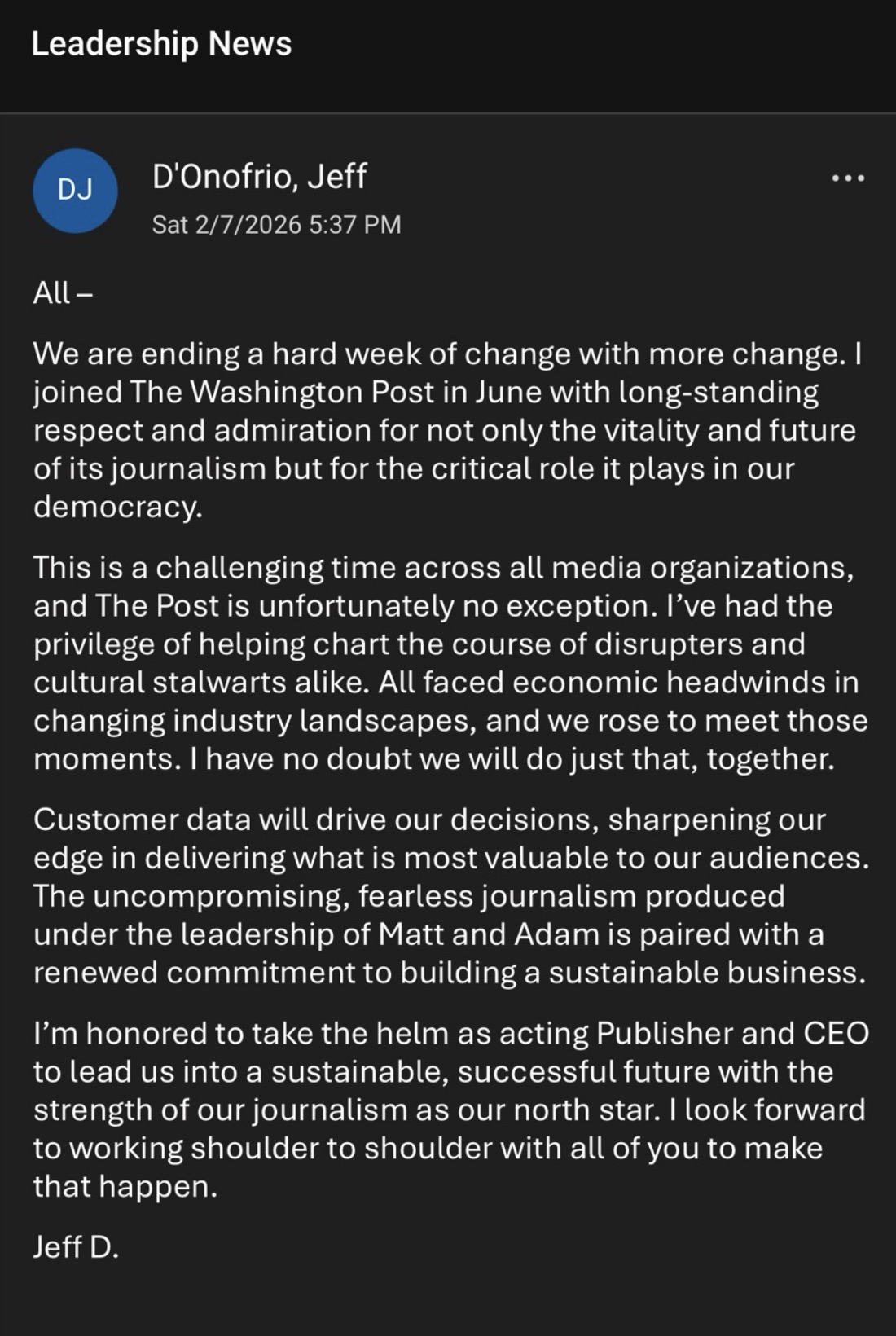Open the message overflow menu

pyautogui.click(x=848, y=178)
